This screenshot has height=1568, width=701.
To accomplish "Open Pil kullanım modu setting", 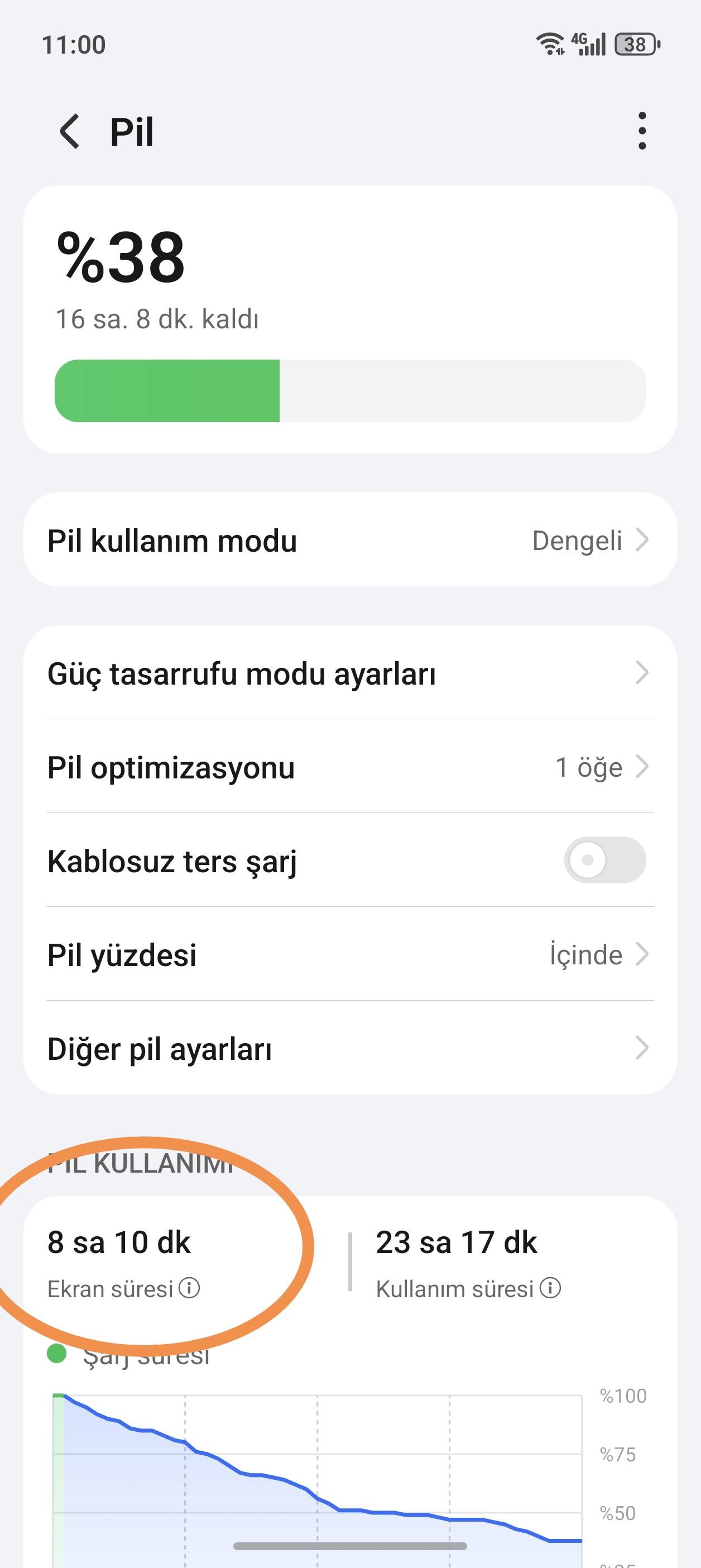I will pyautogui.click(x=350, y=540).
